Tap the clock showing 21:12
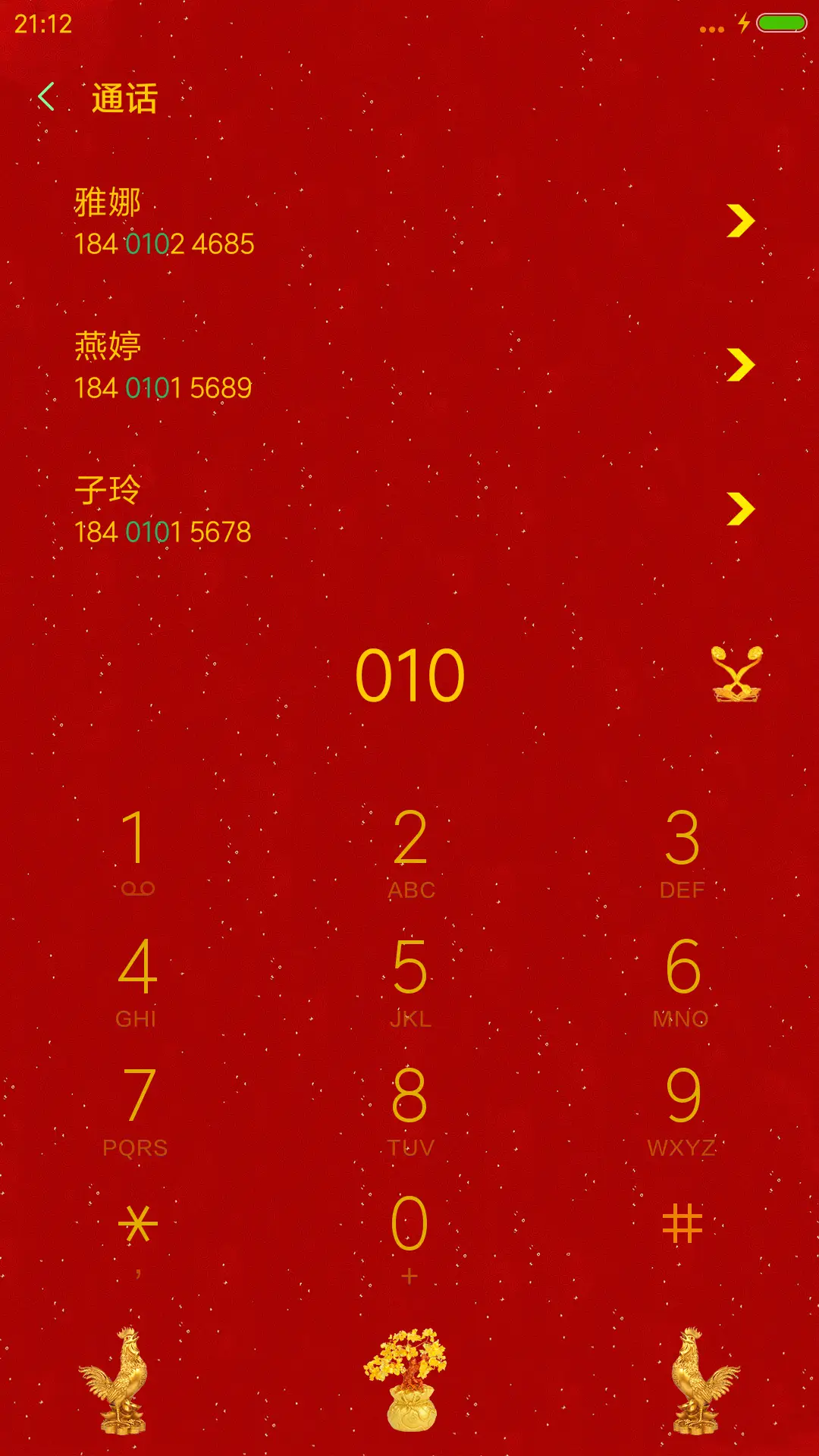This screenshot has height=1456, width=819. point(42,23)
